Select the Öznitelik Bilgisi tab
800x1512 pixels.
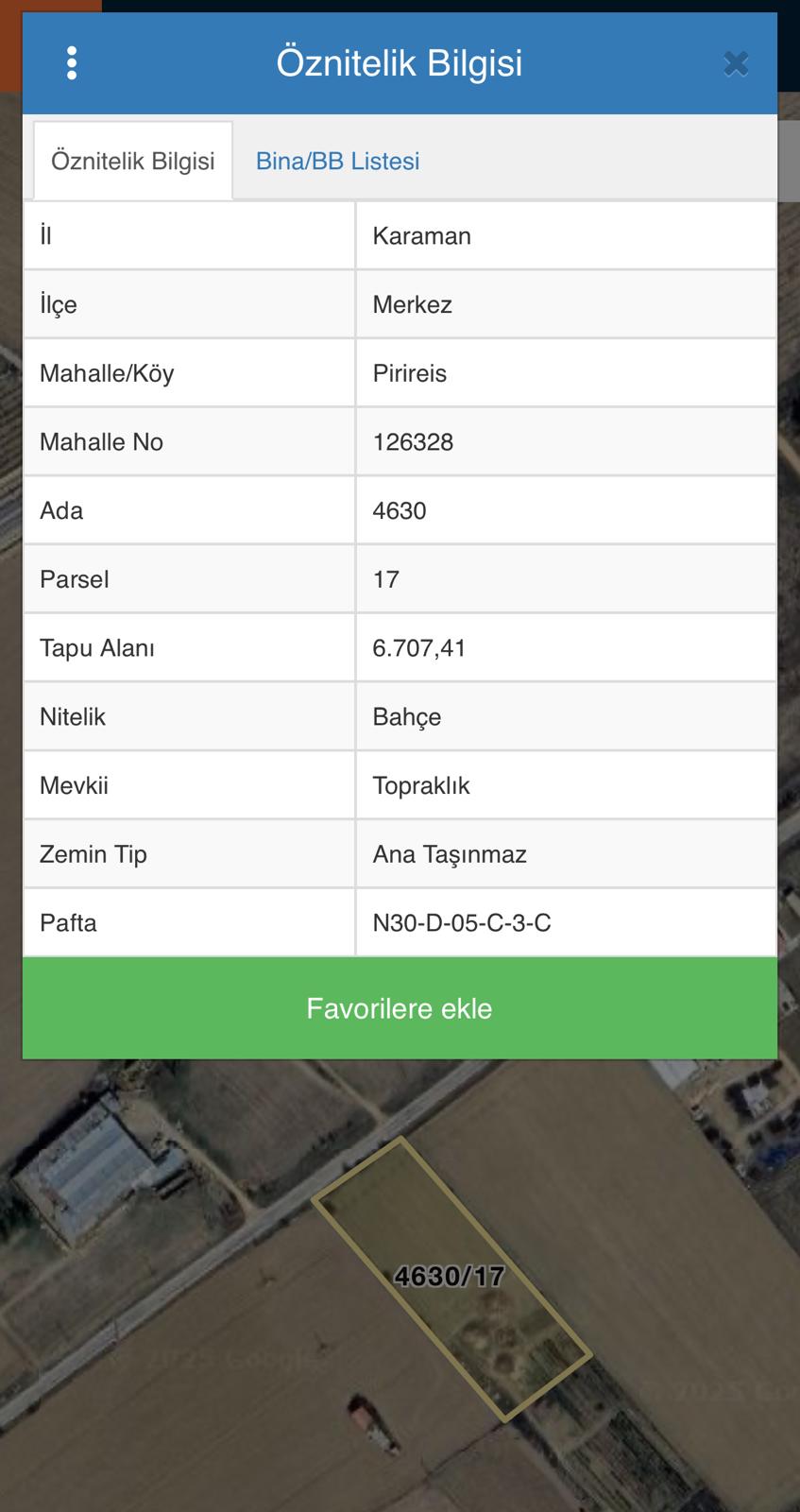[x=132, y=161]
